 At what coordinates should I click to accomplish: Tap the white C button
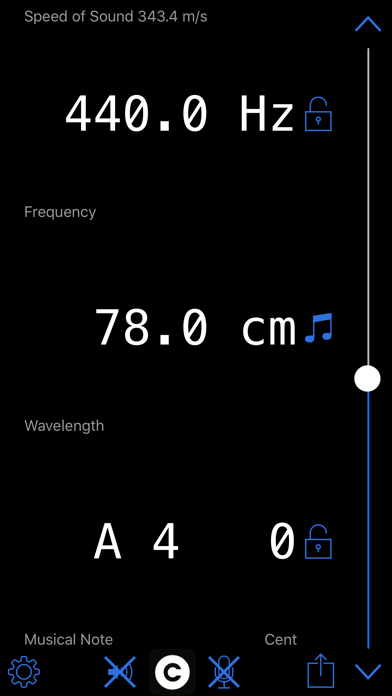coord(172,672)
